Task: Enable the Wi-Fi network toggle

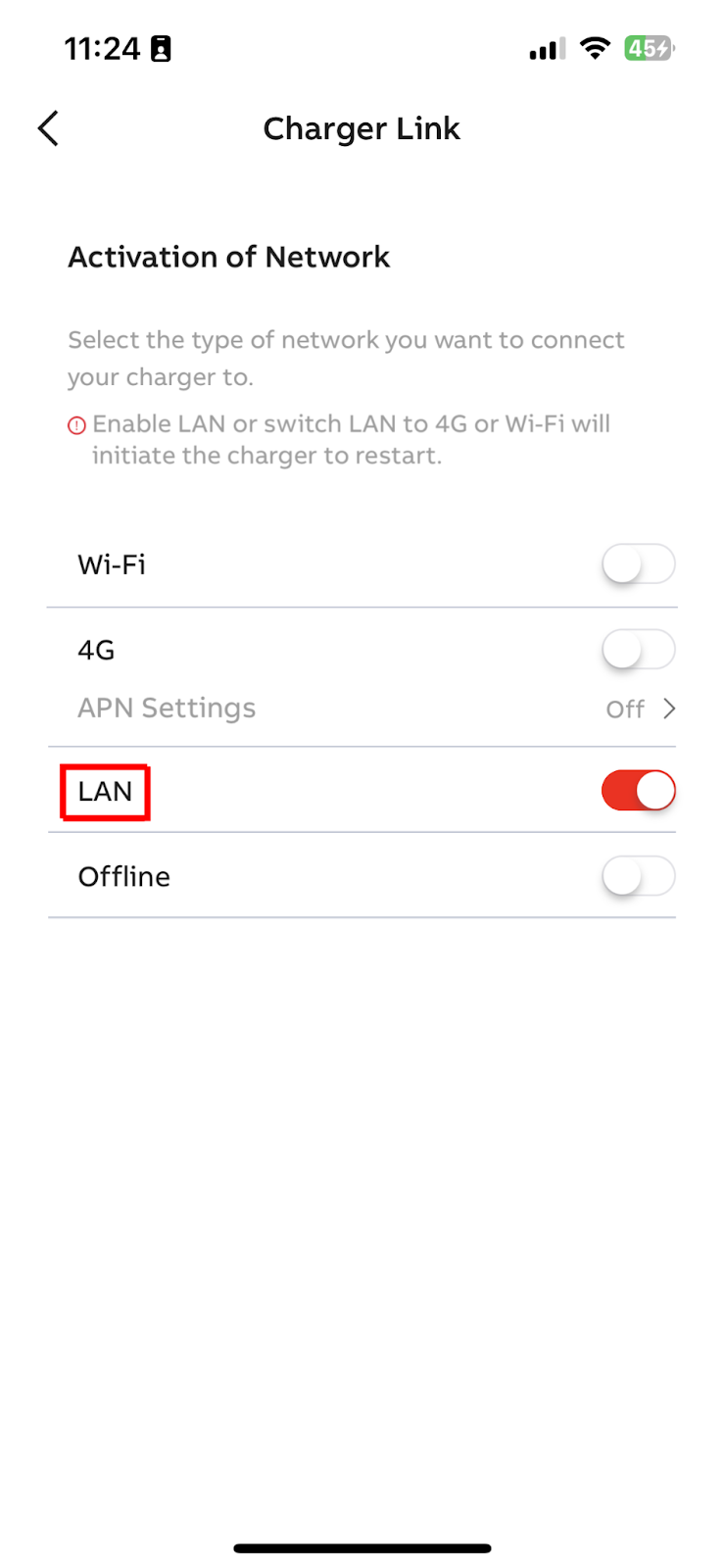Action: click(638, 564)
